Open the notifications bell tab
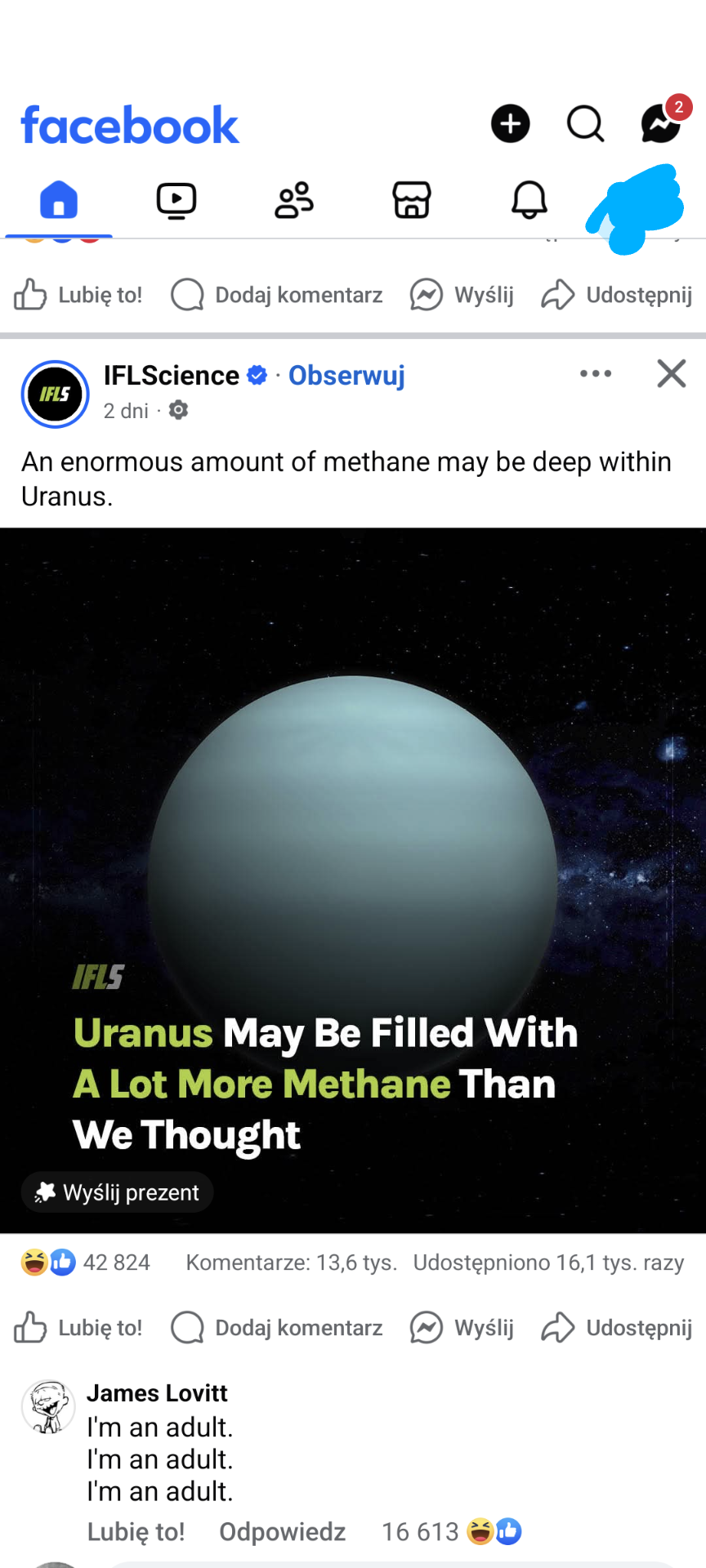 (529, 201)
